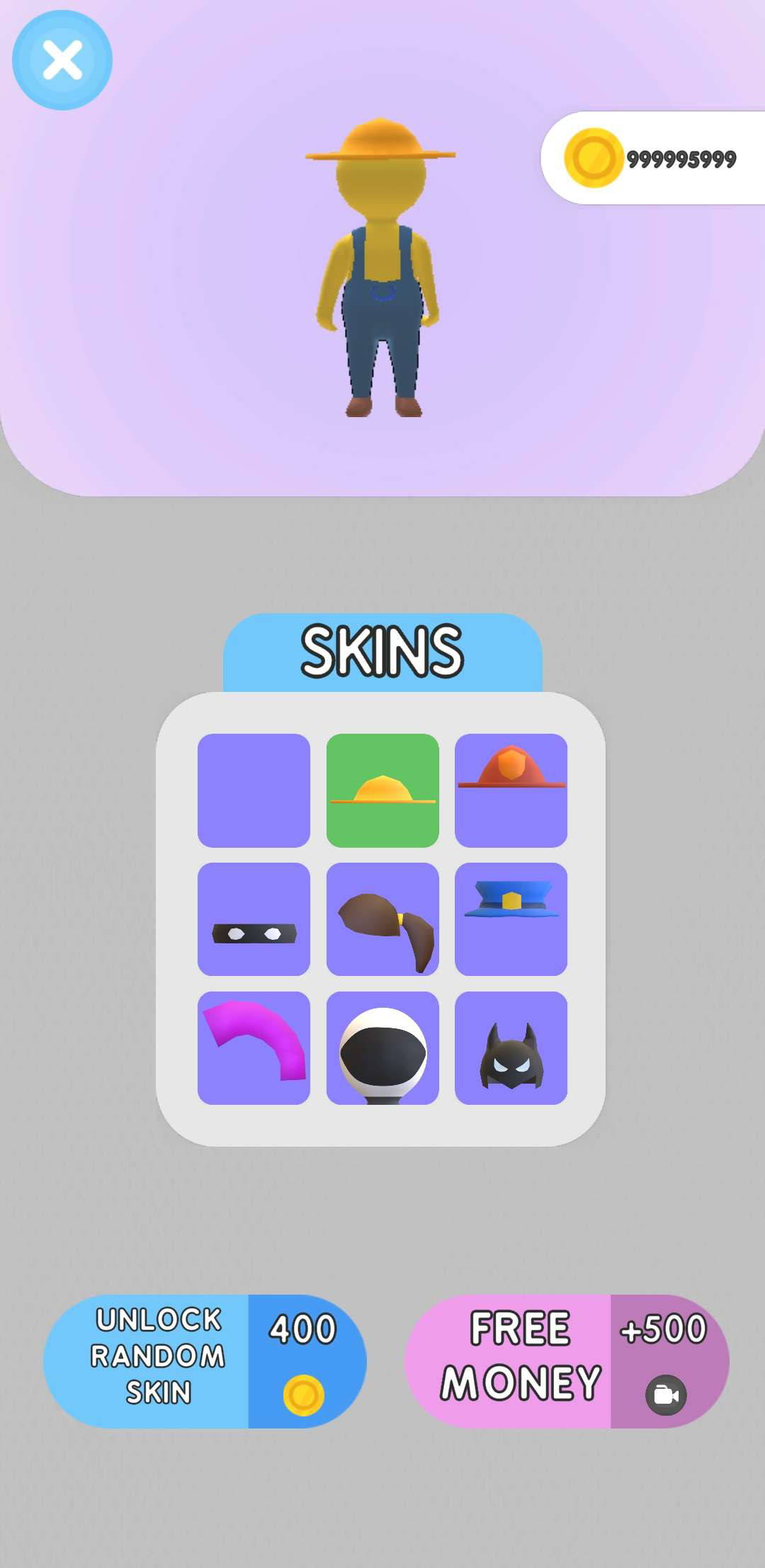This screenshot has width=765, height=1568.
Task: Choose the red firefighter helmet skin
Action: pos(511,790)
